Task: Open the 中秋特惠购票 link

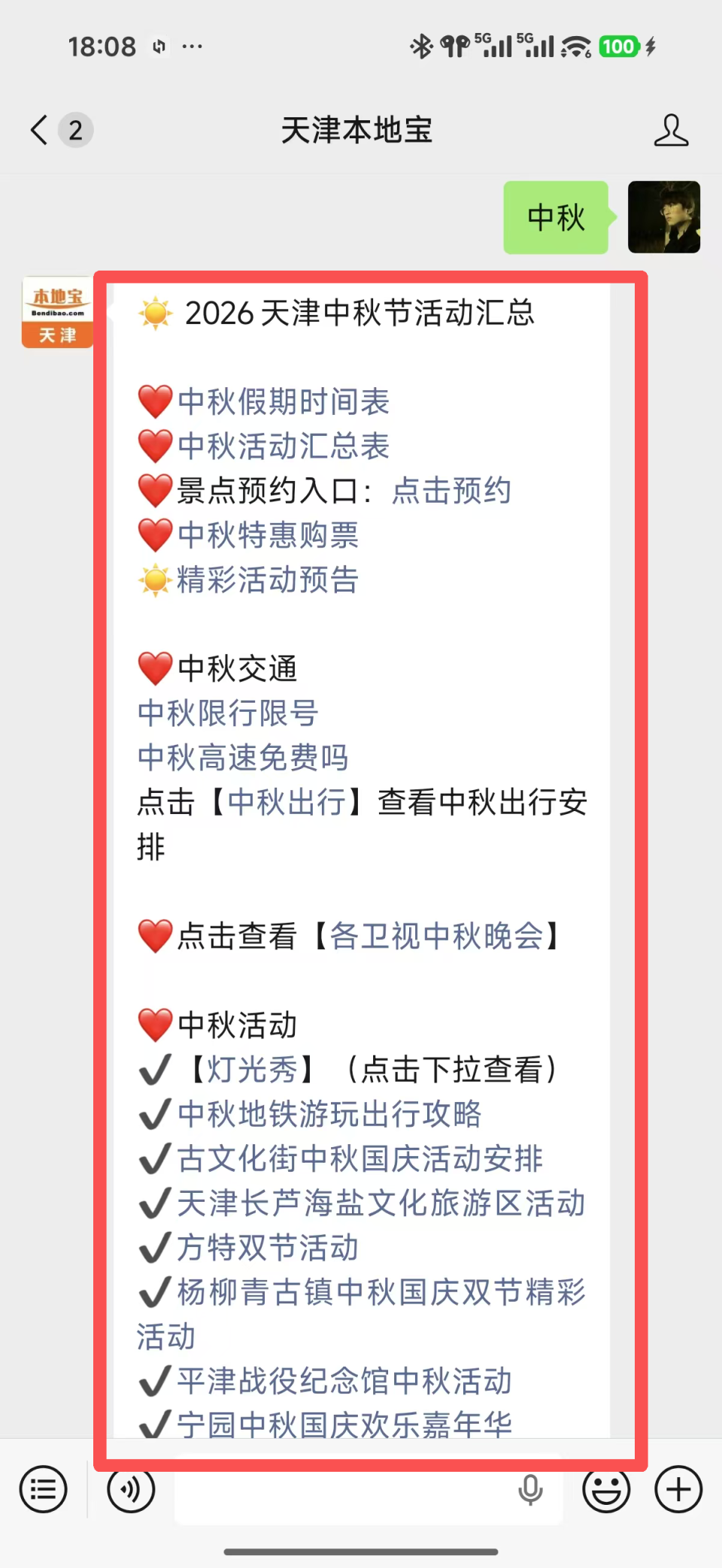Action: coord(268,535)
